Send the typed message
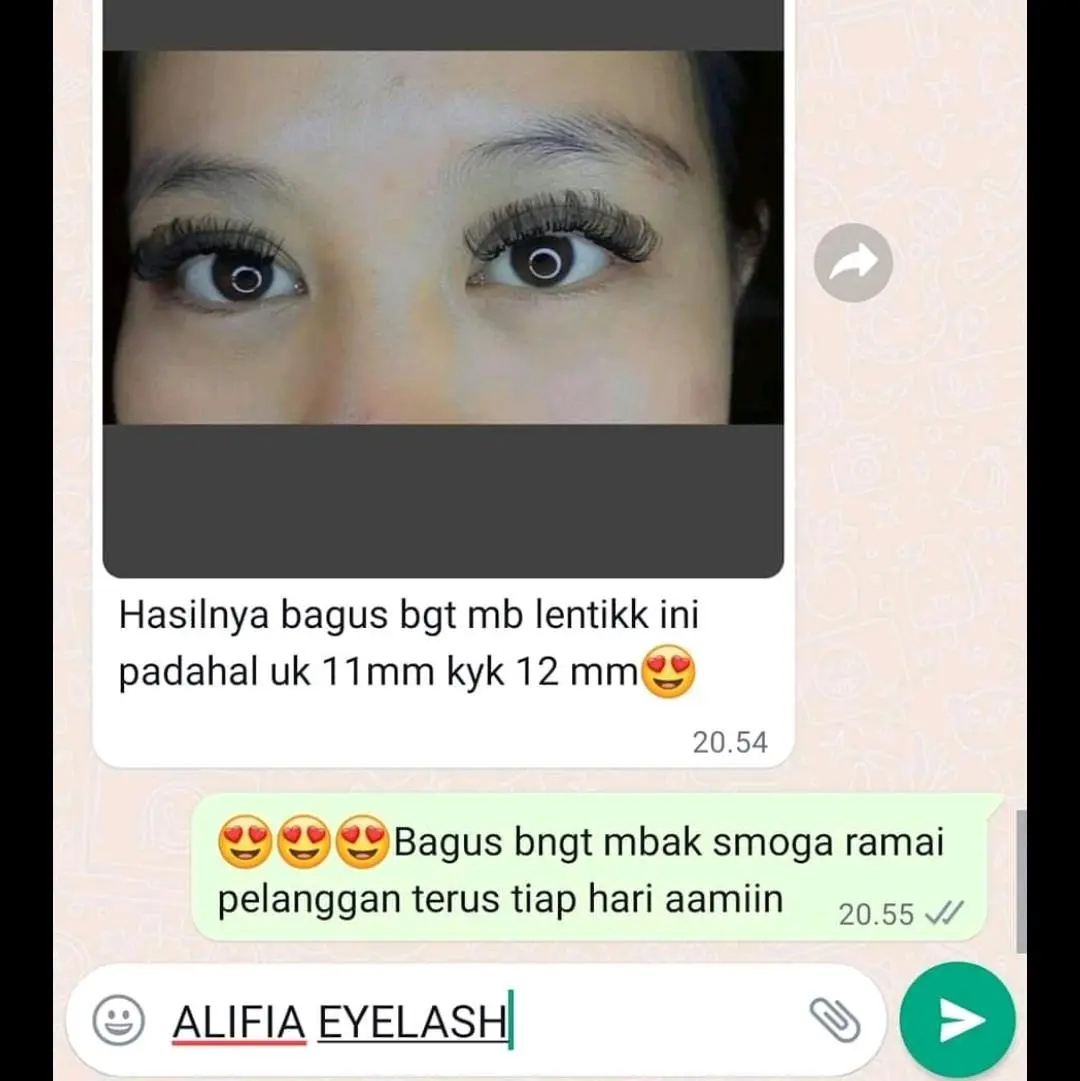This screenshot has height=1081, width=1080. point(957,1020)
